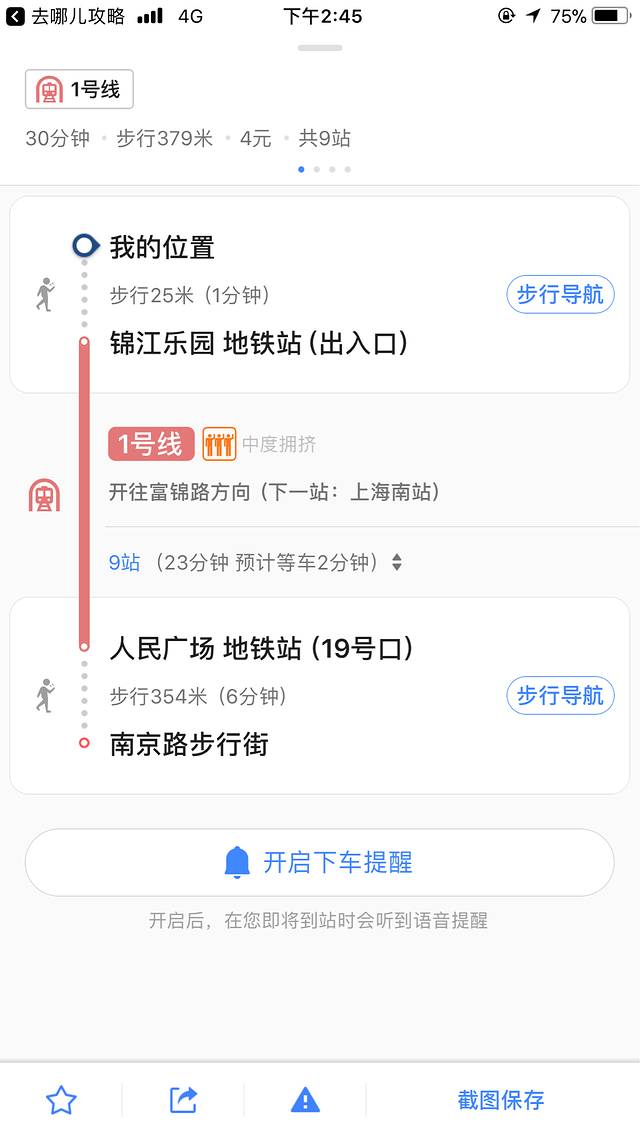The image size is (640, 1137).
Task: Report an issue via warning icon
Action: coord(305,1100)
